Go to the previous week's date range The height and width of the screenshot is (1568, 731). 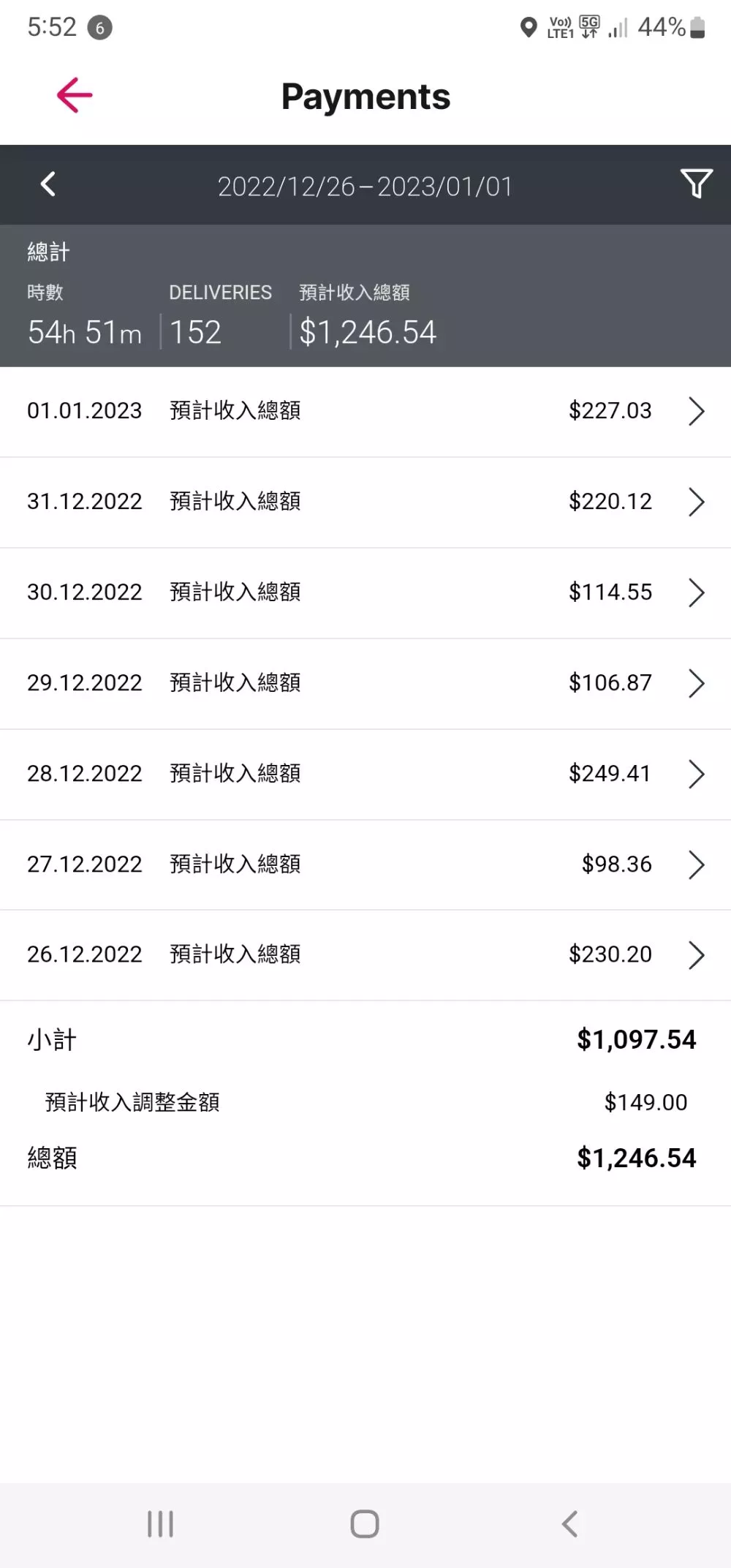point(48,184)
